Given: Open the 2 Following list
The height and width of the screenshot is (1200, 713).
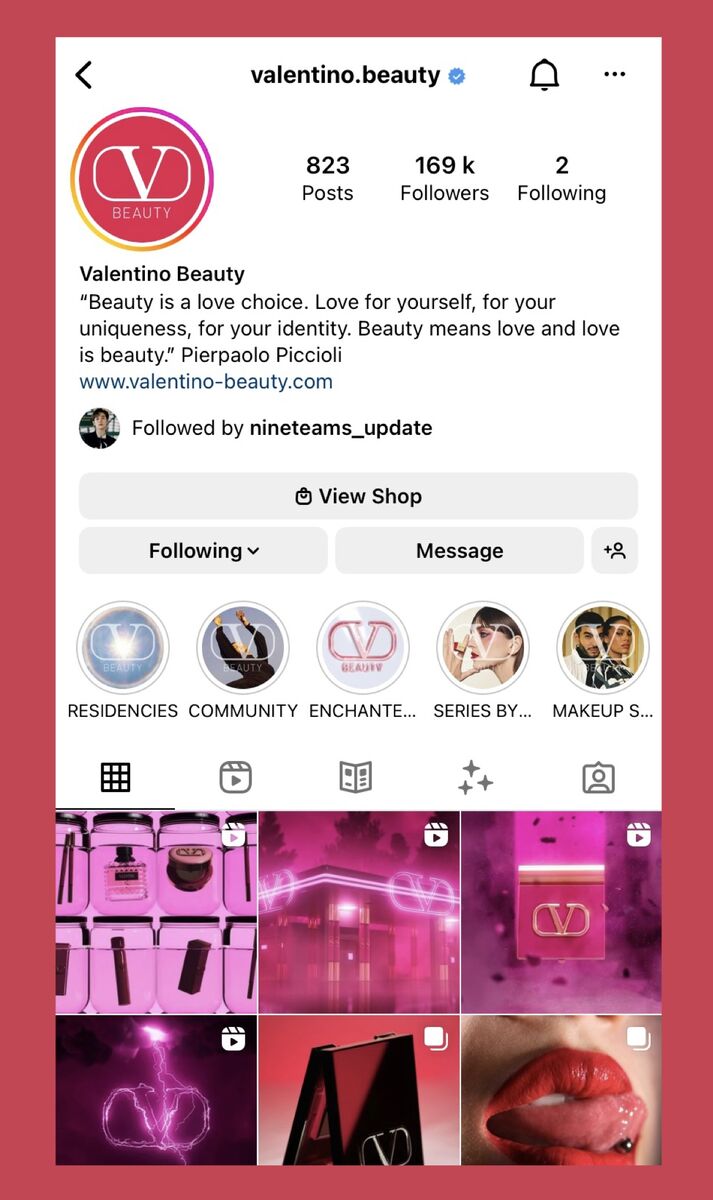Looking at the screenshot, I should point(561,178).
